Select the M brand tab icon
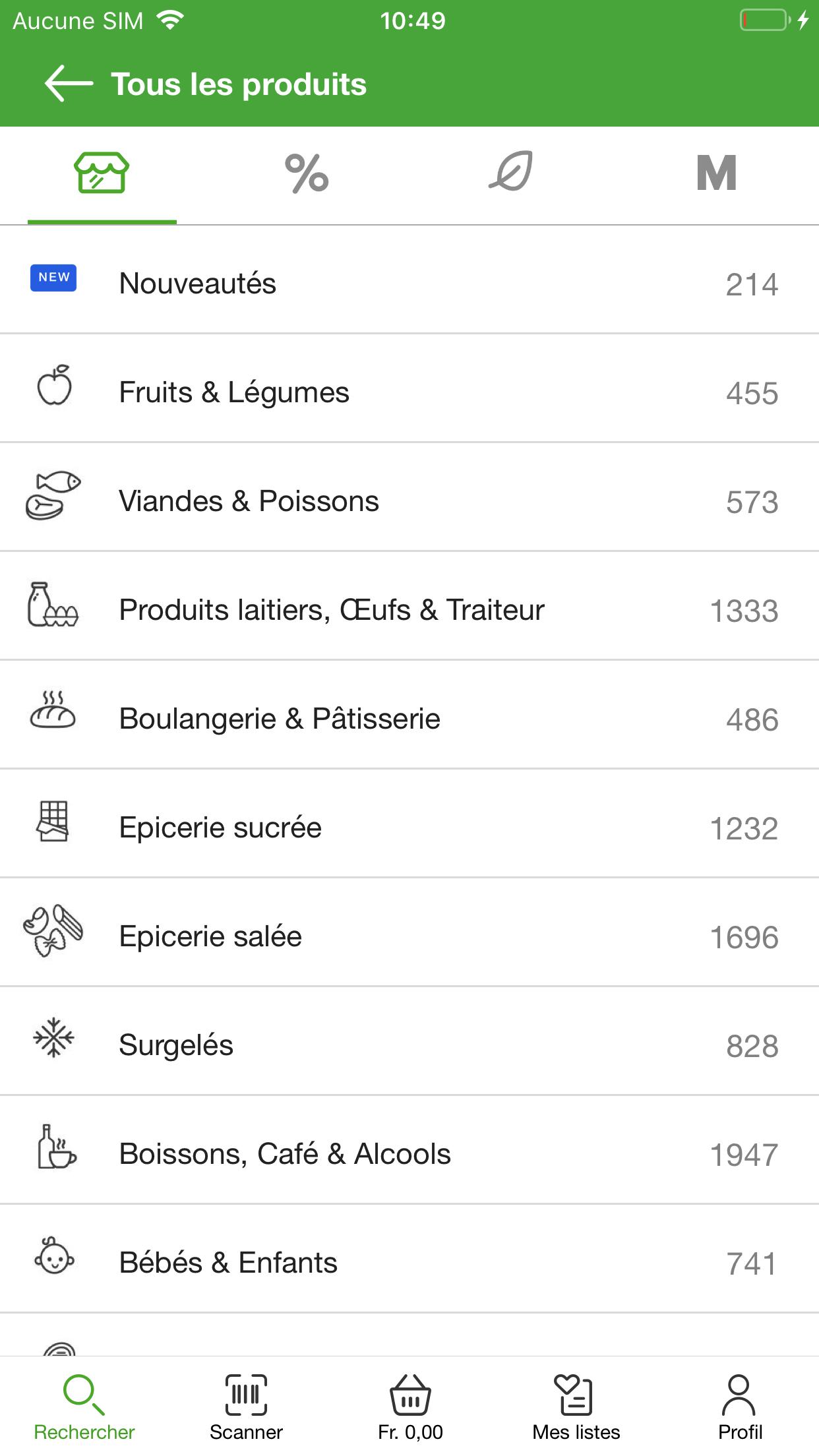This screenshot has width=819, height=1456. click(x=716, y=174)
